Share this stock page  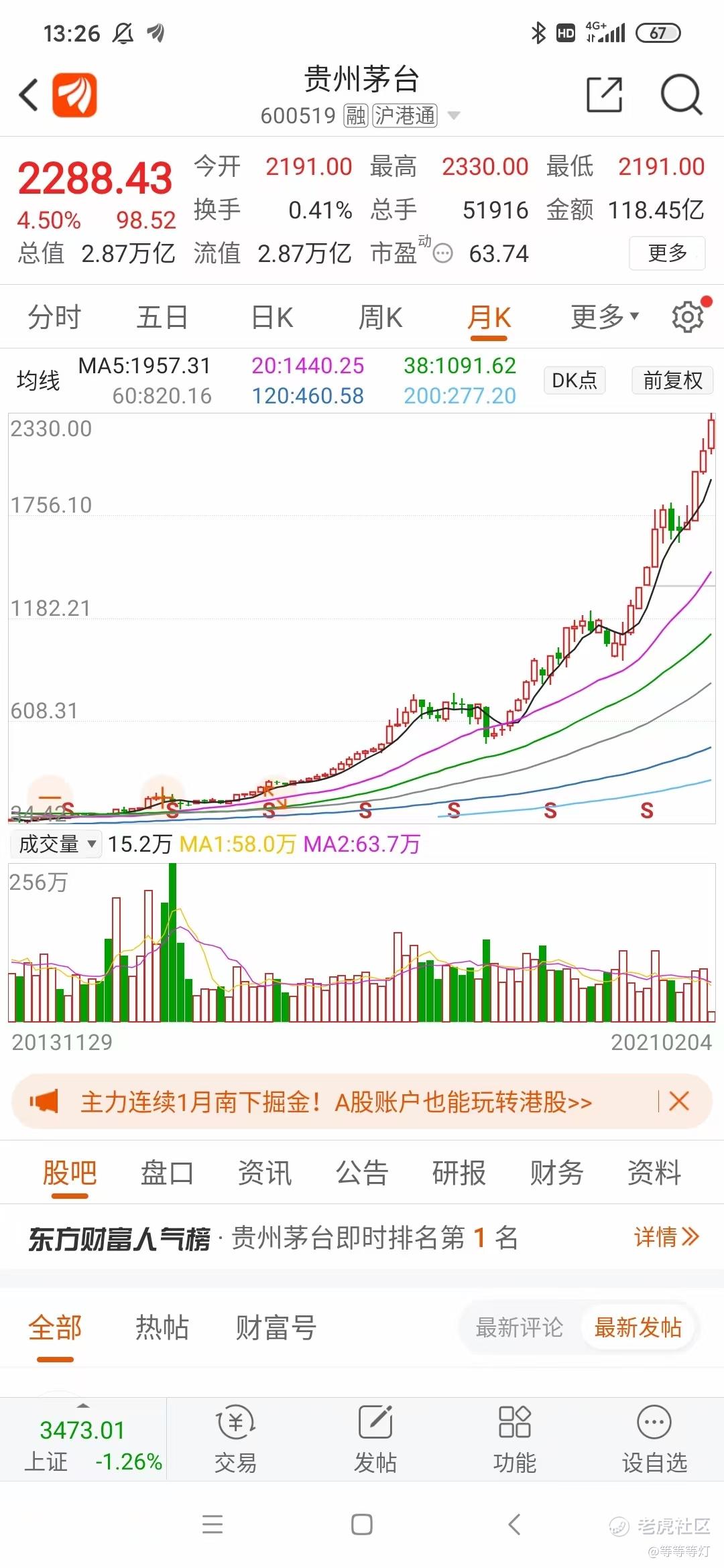tap(604, 94)
